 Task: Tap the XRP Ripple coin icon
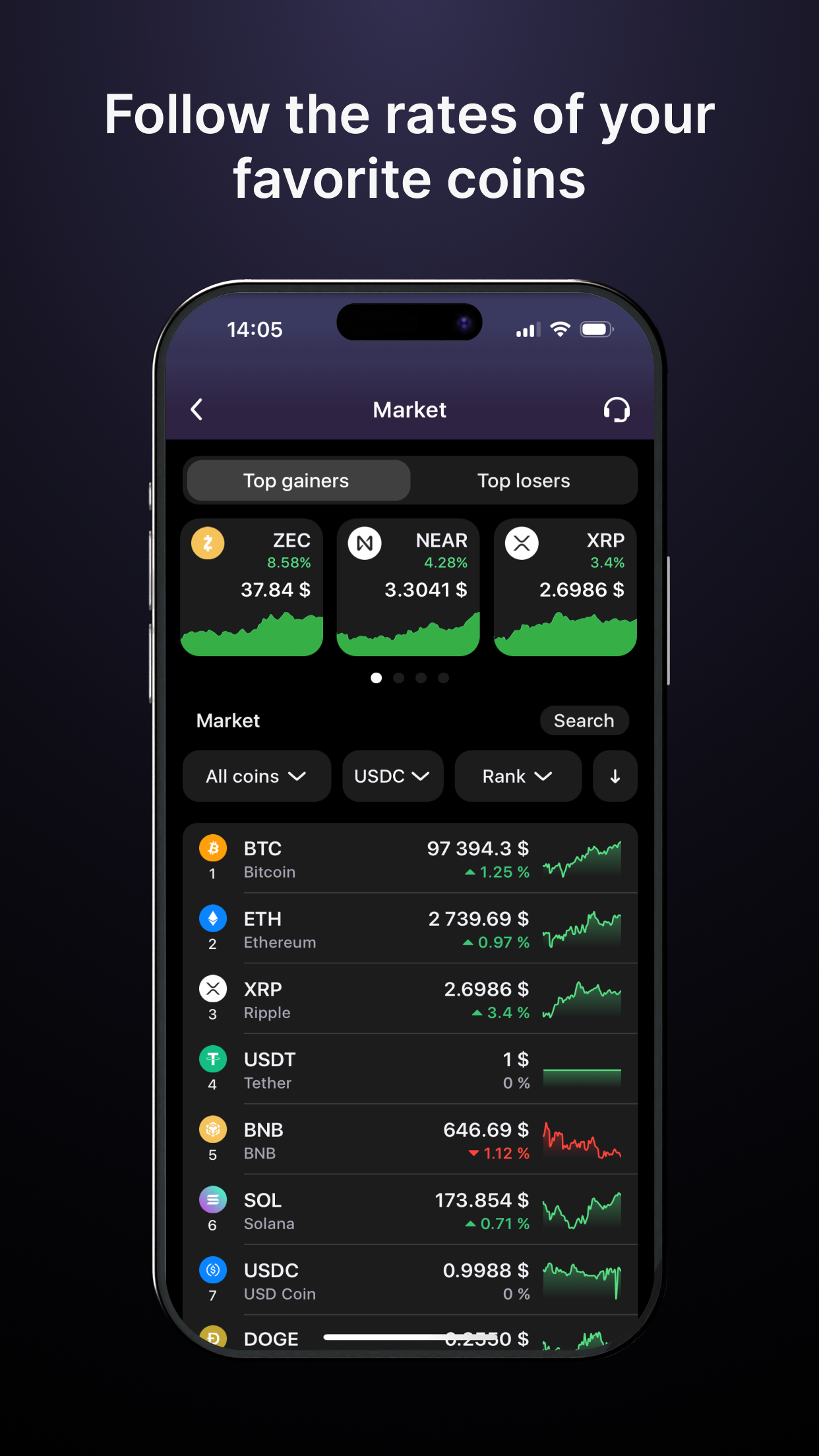(x=212, y=988)
